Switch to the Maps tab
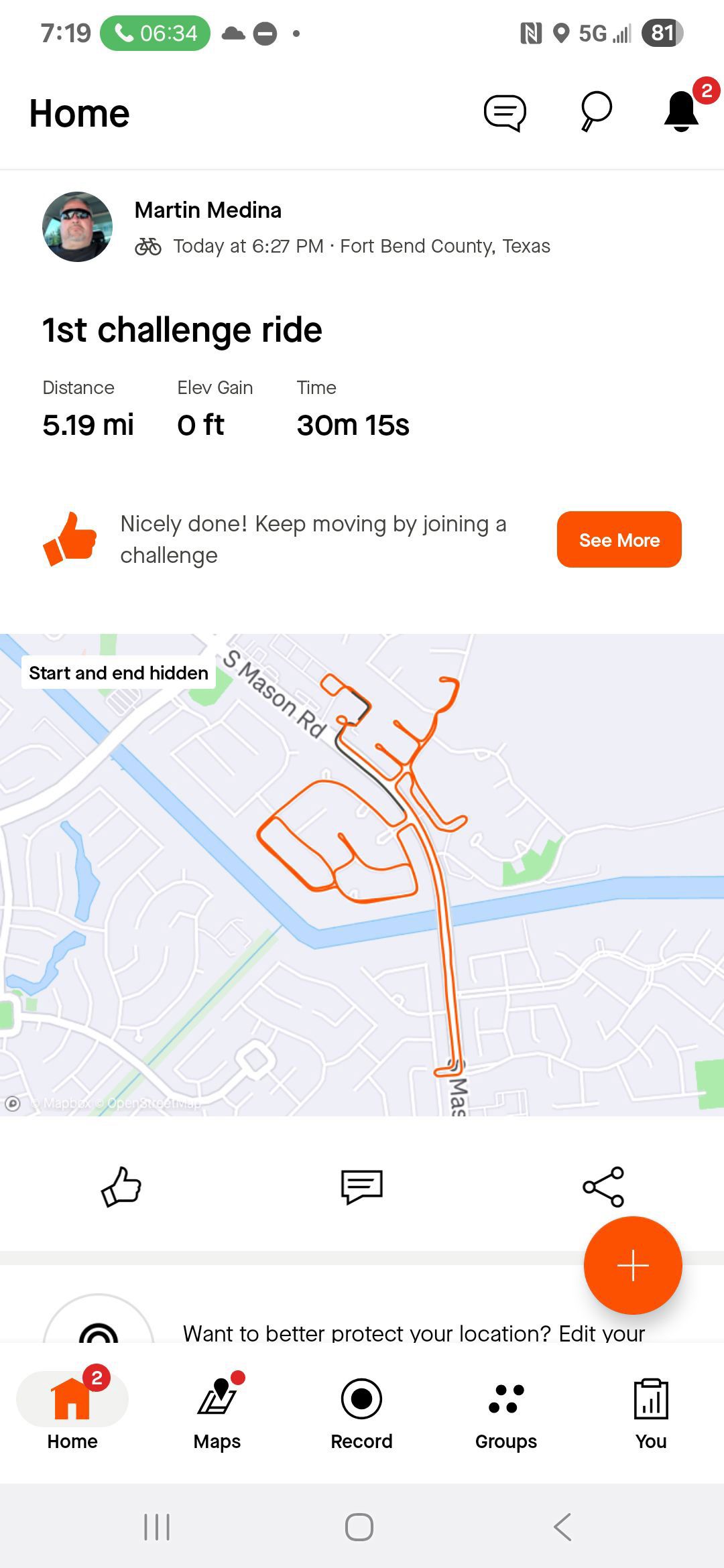Image resolution: width=724 pixels, height=1568 pixels. coord(217,1409)
